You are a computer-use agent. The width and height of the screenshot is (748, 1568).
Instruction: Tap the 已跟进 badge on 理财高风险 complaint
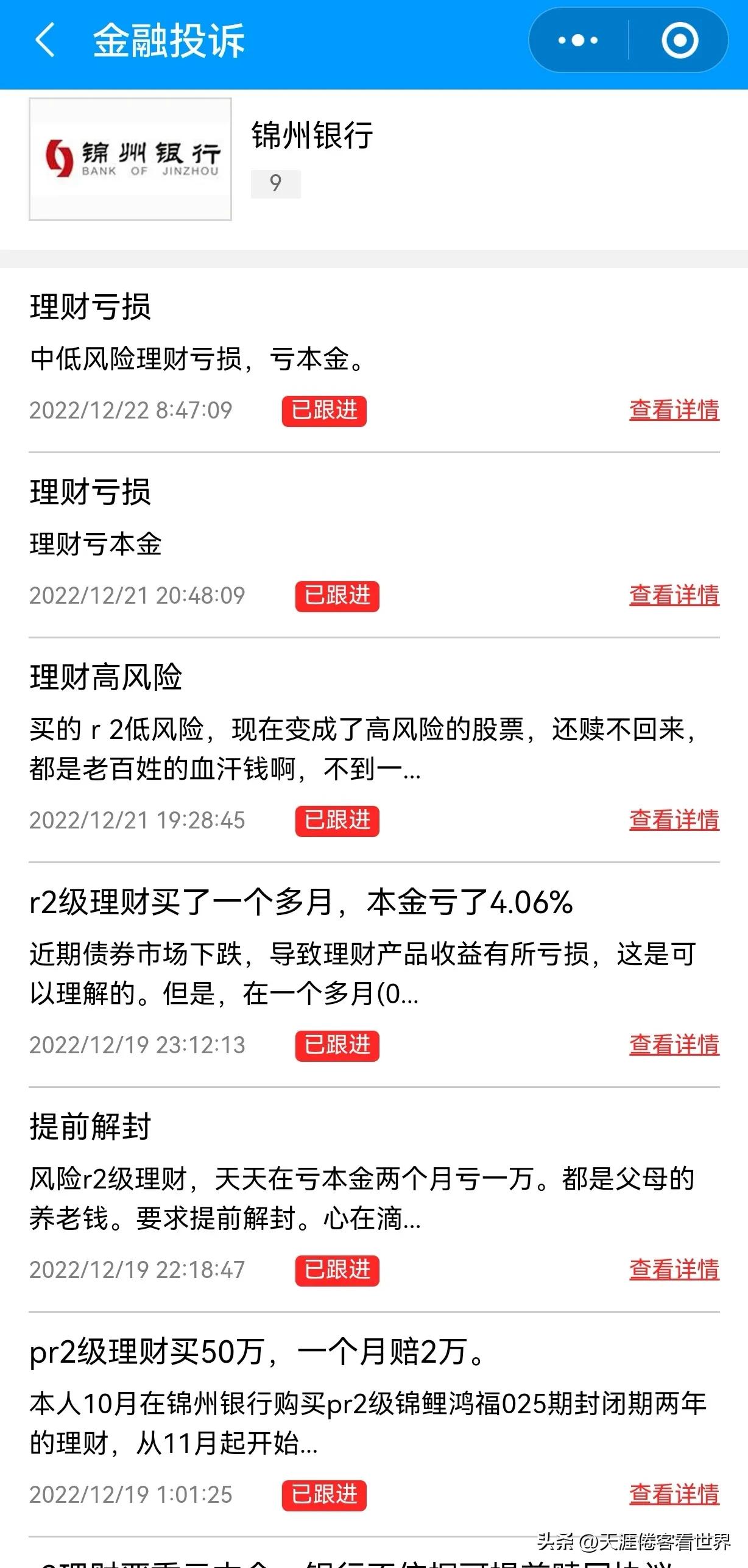click(337, 821)
